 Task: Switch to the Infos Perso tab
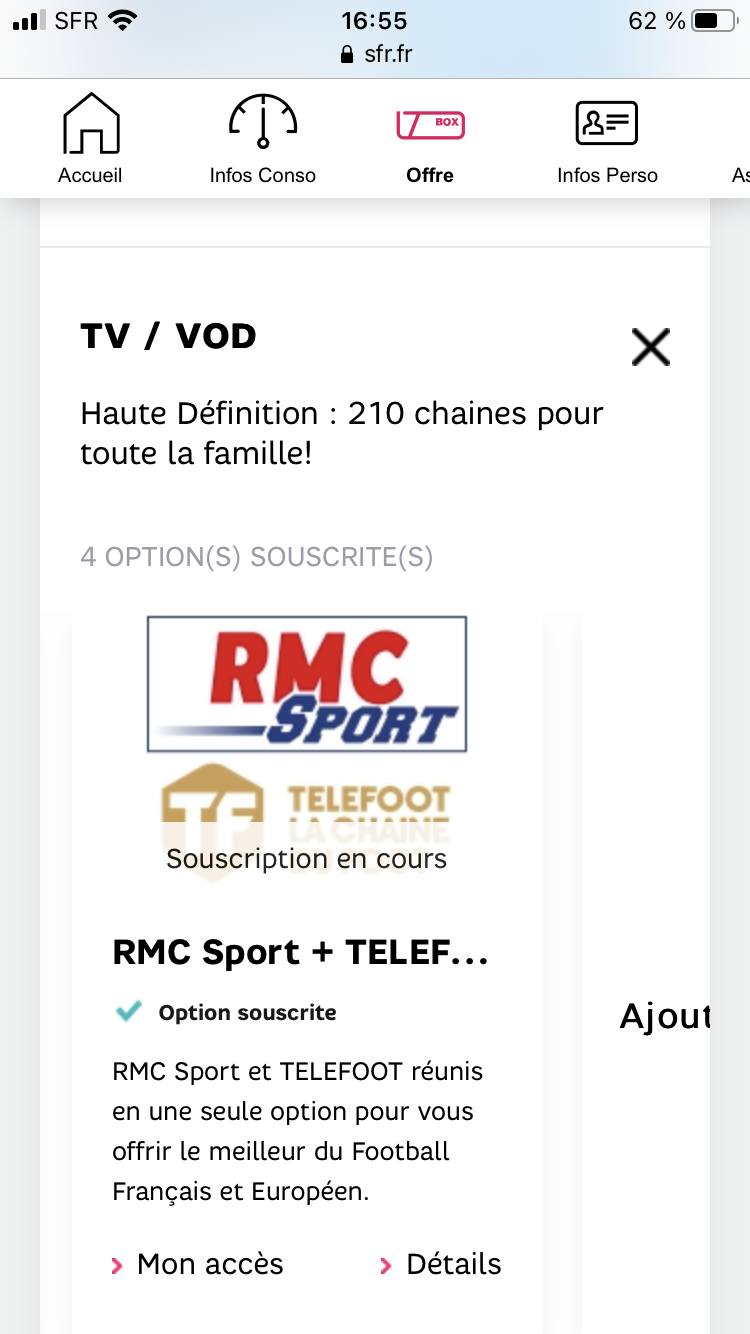coord(607,140)
